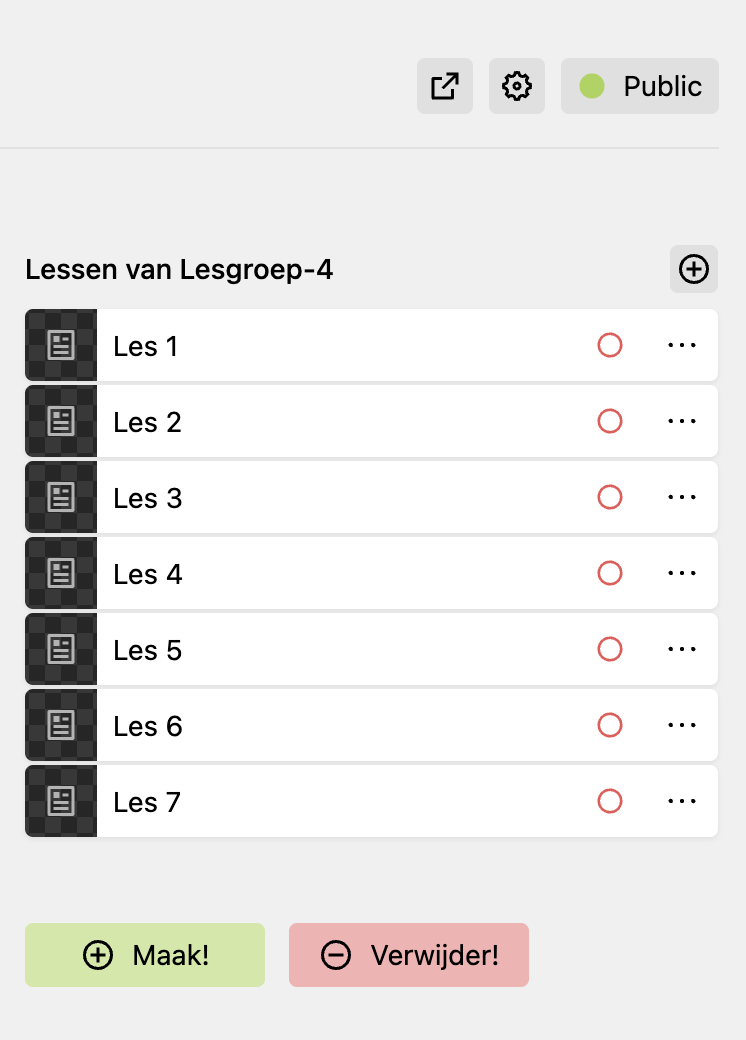Show the three-dot menu for Les 3
This screenshot has width=746, height=1040.
(681, 497)
